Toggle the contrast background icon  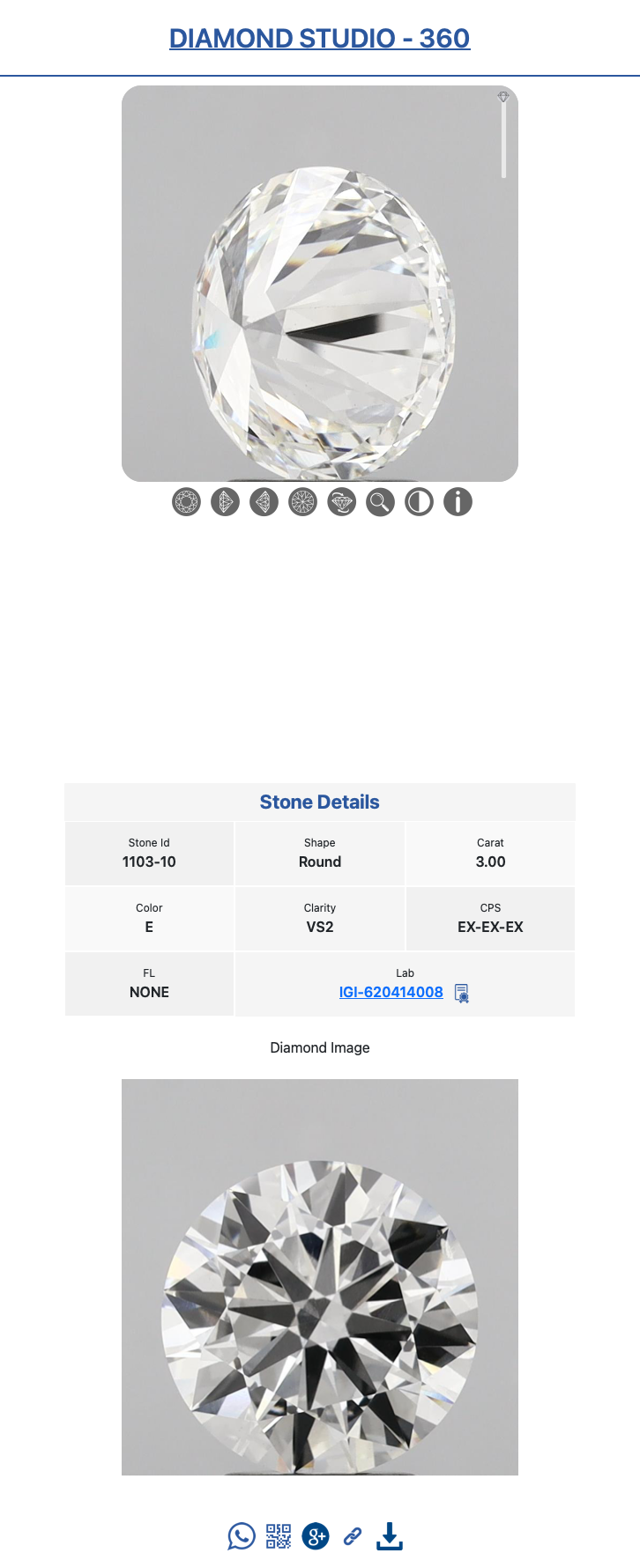tap(419, 502)
